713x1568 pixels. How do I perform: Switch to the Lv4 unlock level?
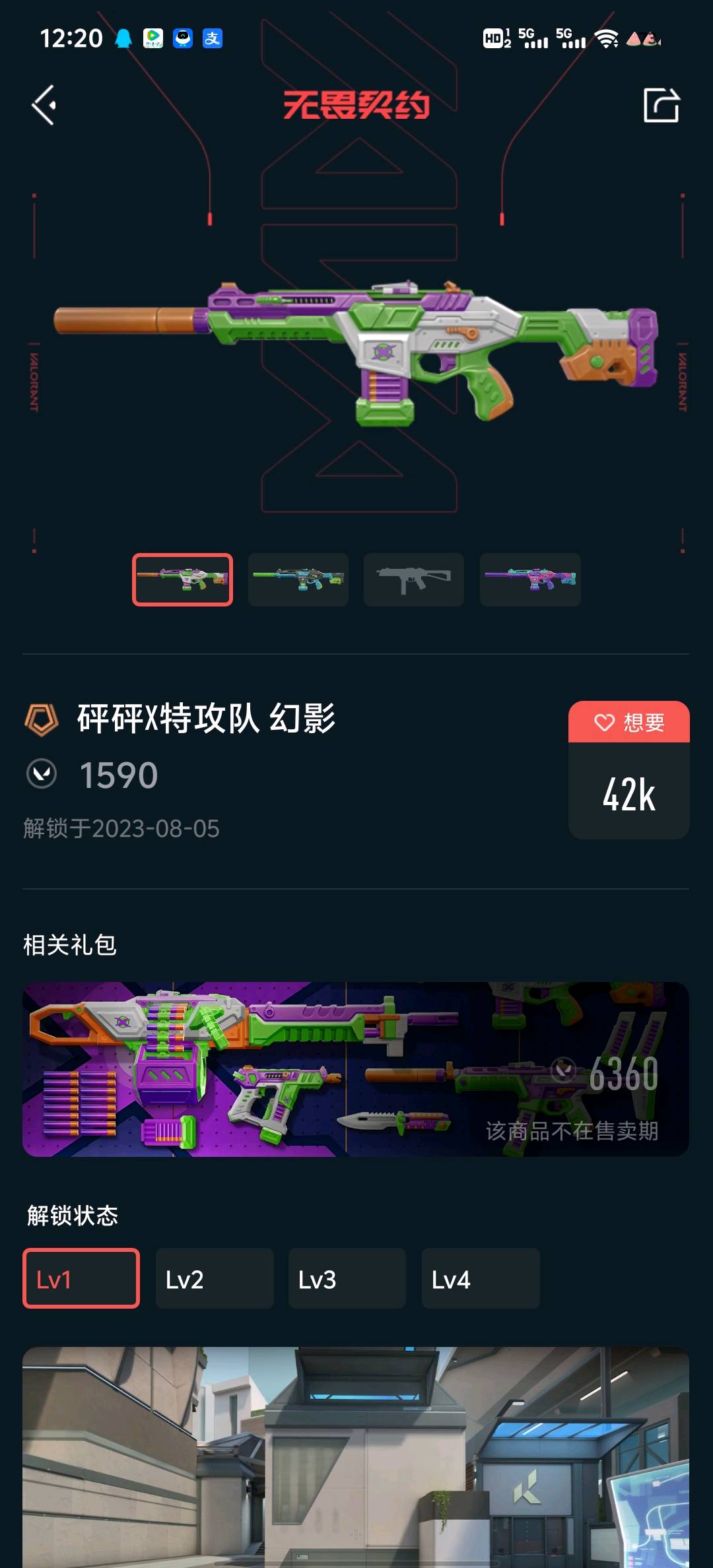tap(481, 1278)
